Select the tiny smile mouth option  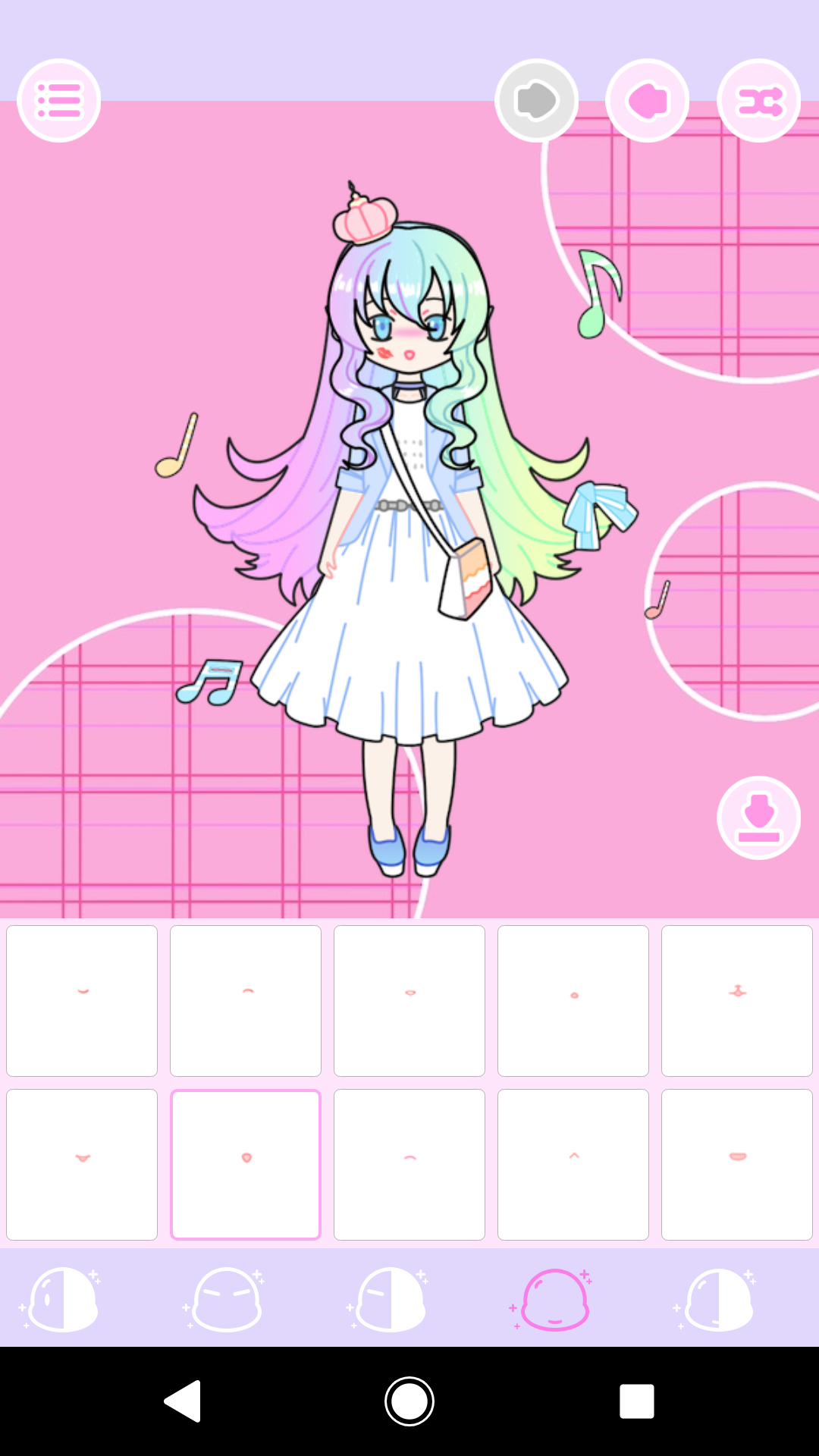(82, 1000)
